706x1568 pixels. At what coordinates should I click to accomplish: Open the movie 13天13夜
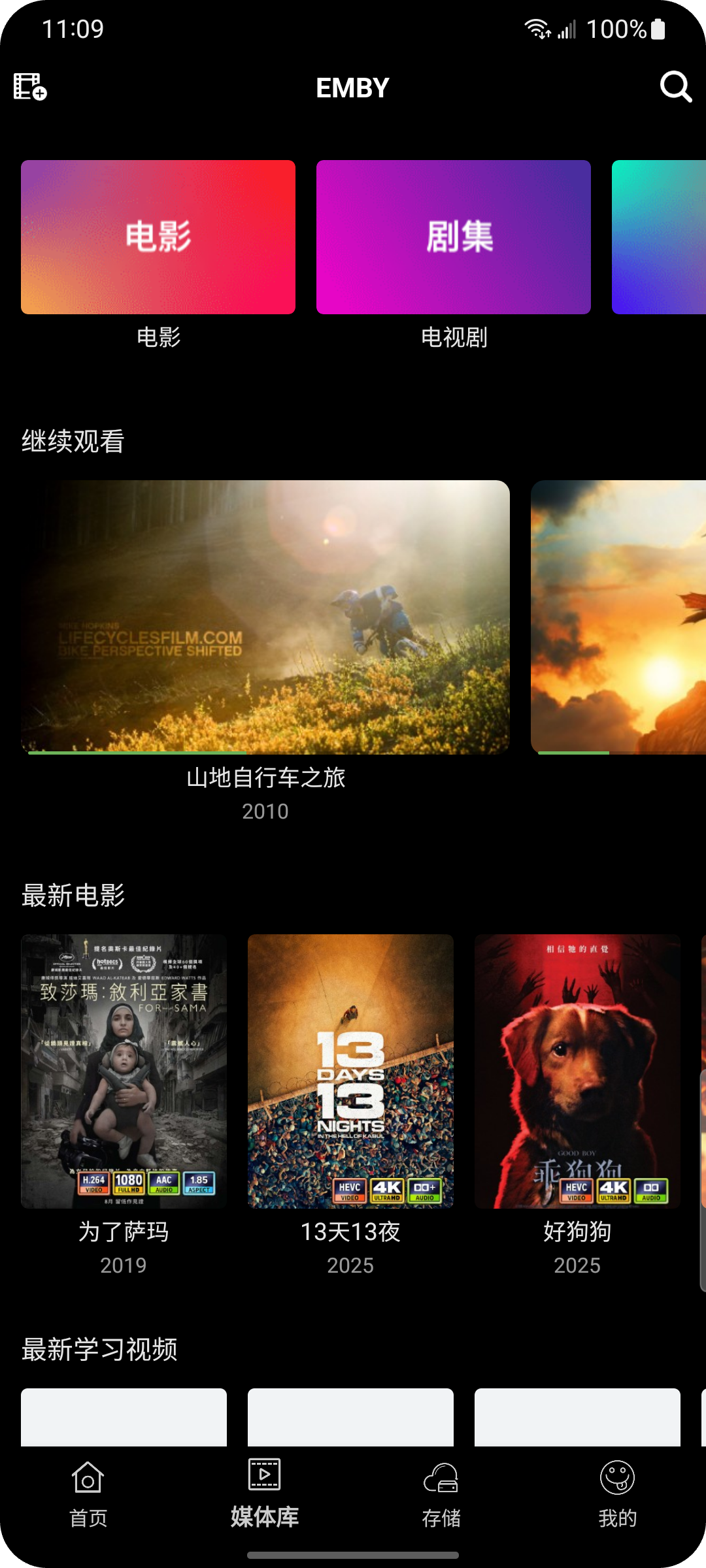[x=350, y=1071]
